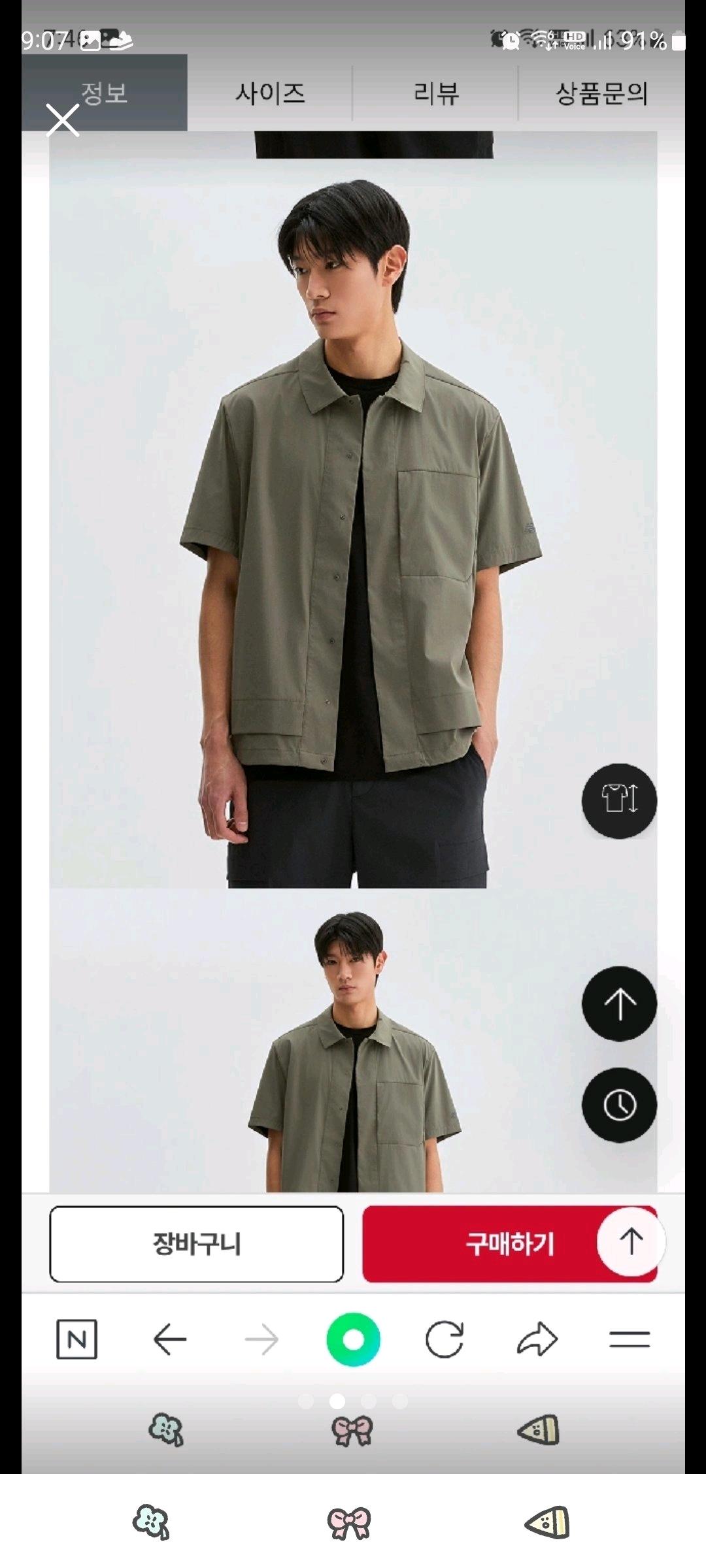Open the browser menu lines icon
The width and height of the screenshot is (706, 1568).
click(x=629, y=1339)
